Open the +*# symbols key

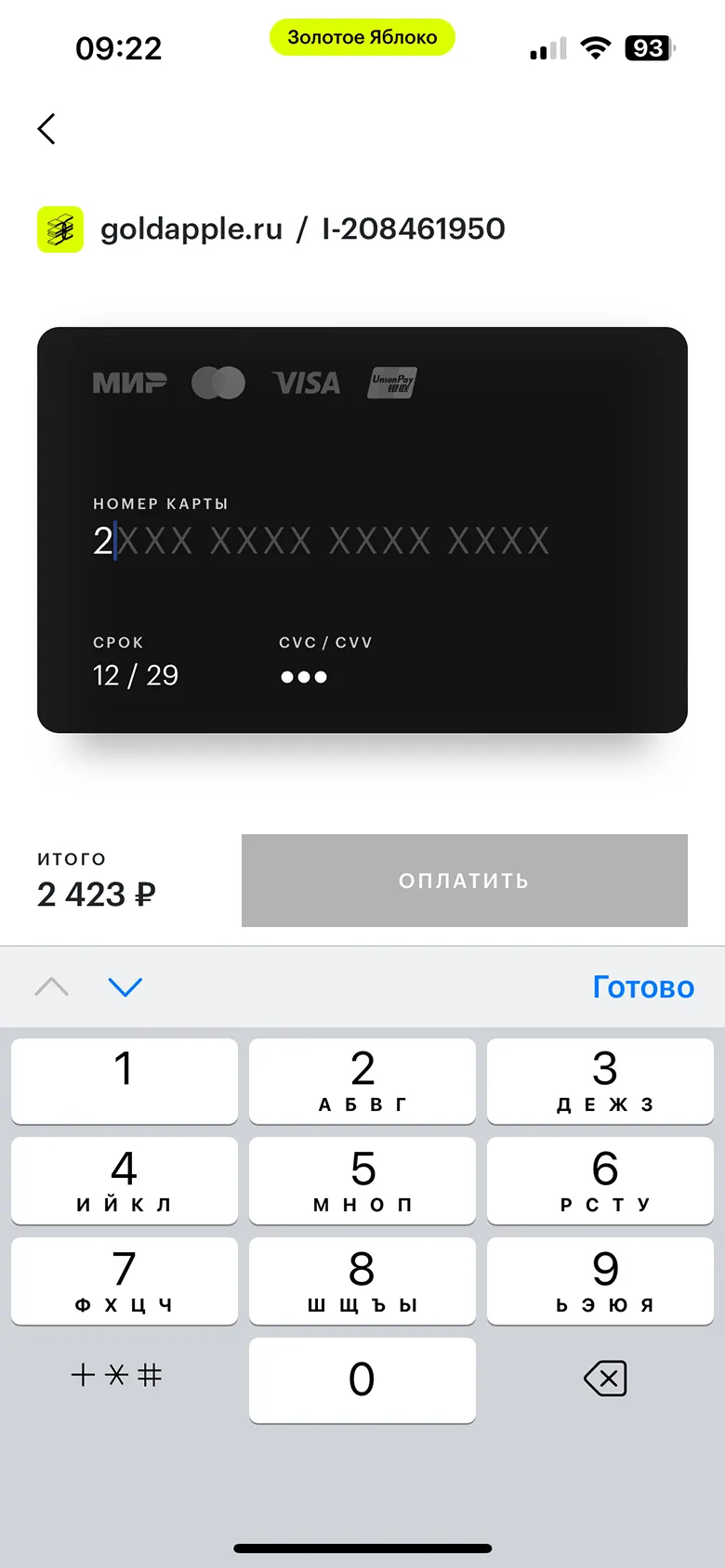tap(116, 1375)
